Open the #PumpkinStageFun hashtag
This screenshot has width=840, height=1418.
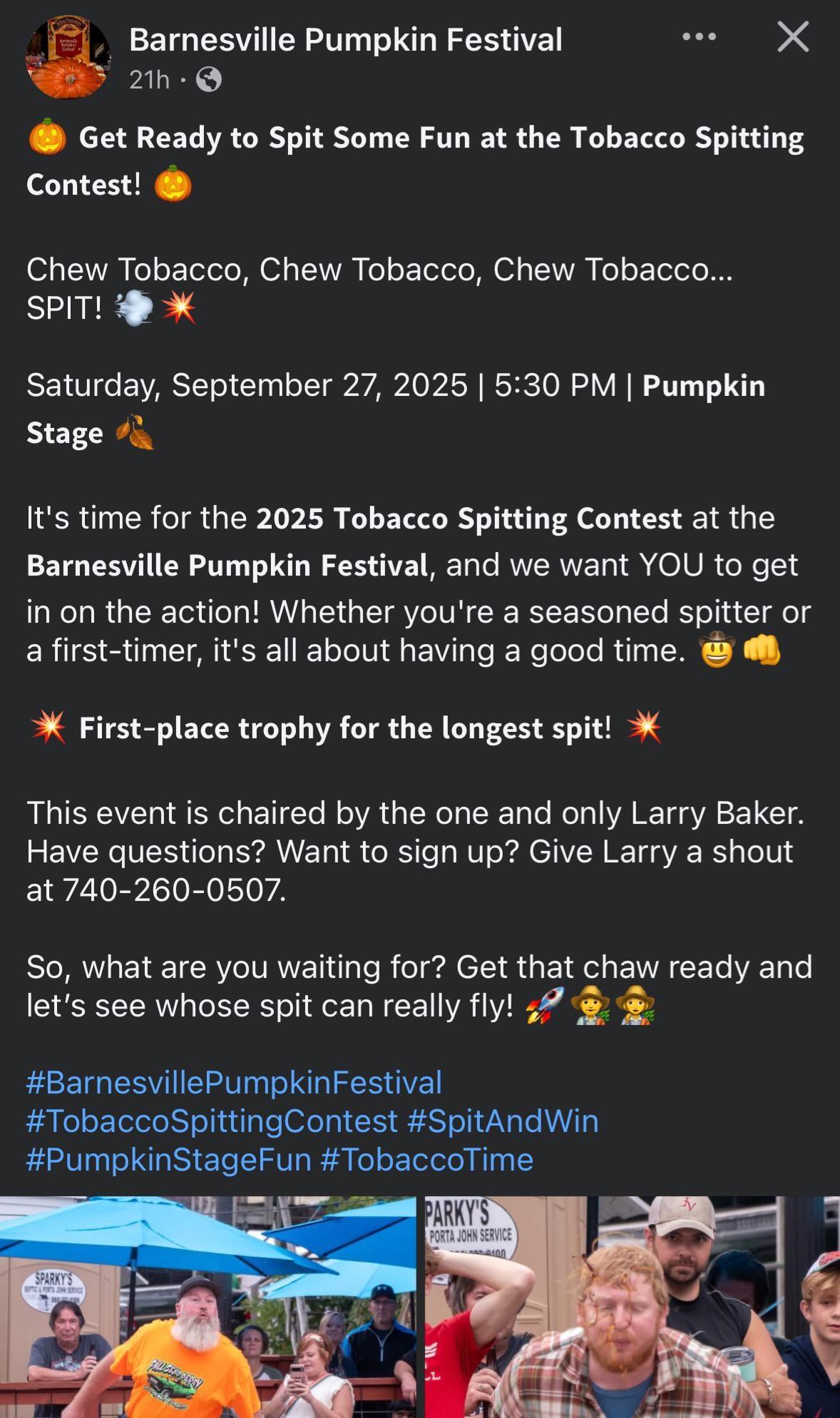pos(169,1160)
